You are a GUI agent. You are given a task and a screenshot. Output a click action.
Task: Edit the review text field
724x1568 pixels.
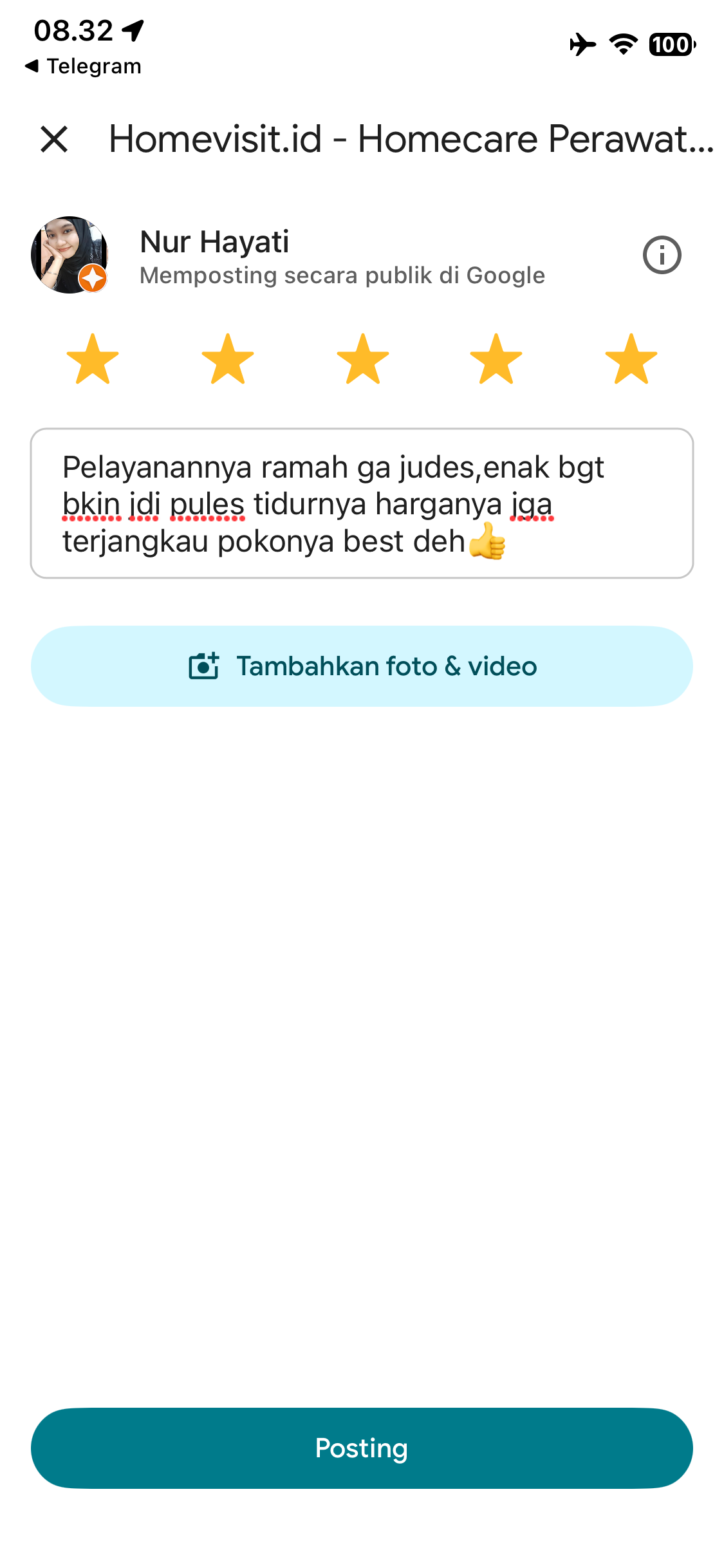[x=362, y=503]
